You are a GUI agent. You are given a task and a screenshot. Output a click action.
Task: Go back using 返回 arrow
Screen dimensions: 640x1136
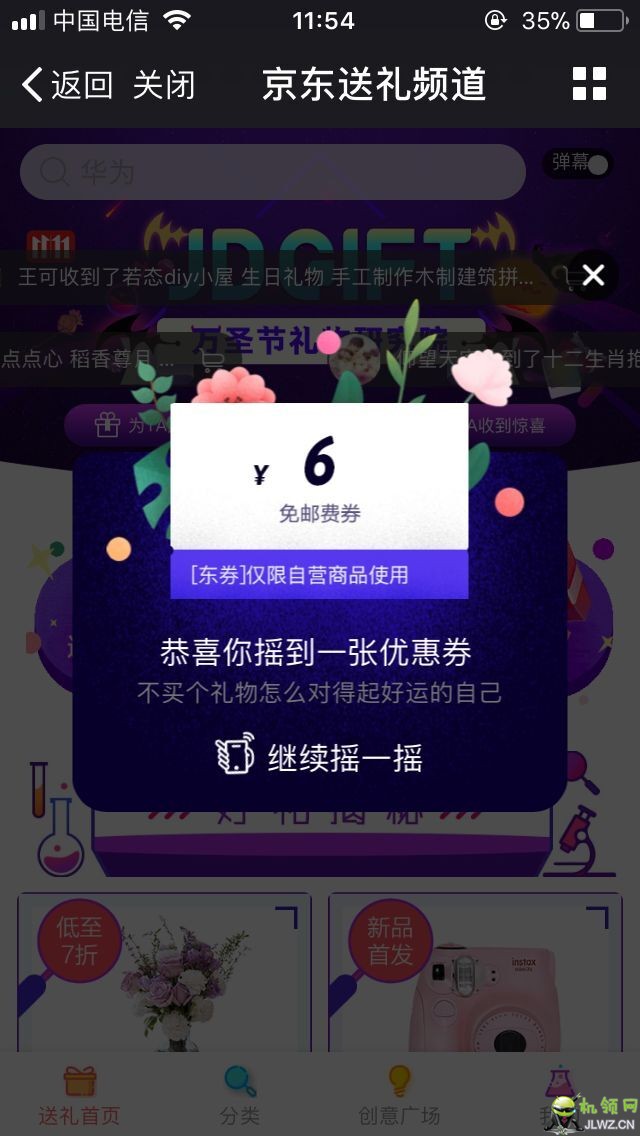tap(66, 85)
